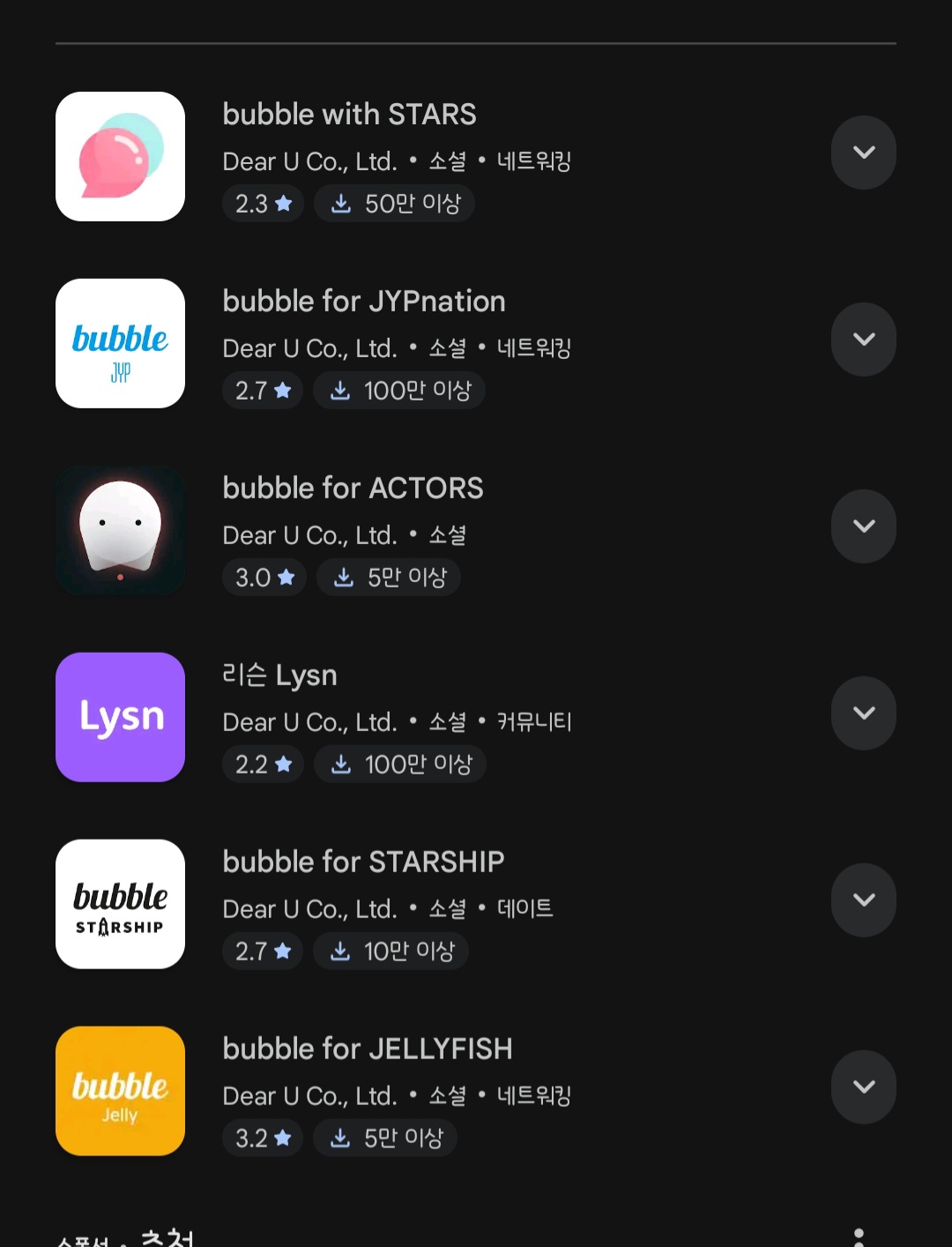Expand details for bubble with STARS
This screenshot has width=952, height=1247.
pos(863,153)
